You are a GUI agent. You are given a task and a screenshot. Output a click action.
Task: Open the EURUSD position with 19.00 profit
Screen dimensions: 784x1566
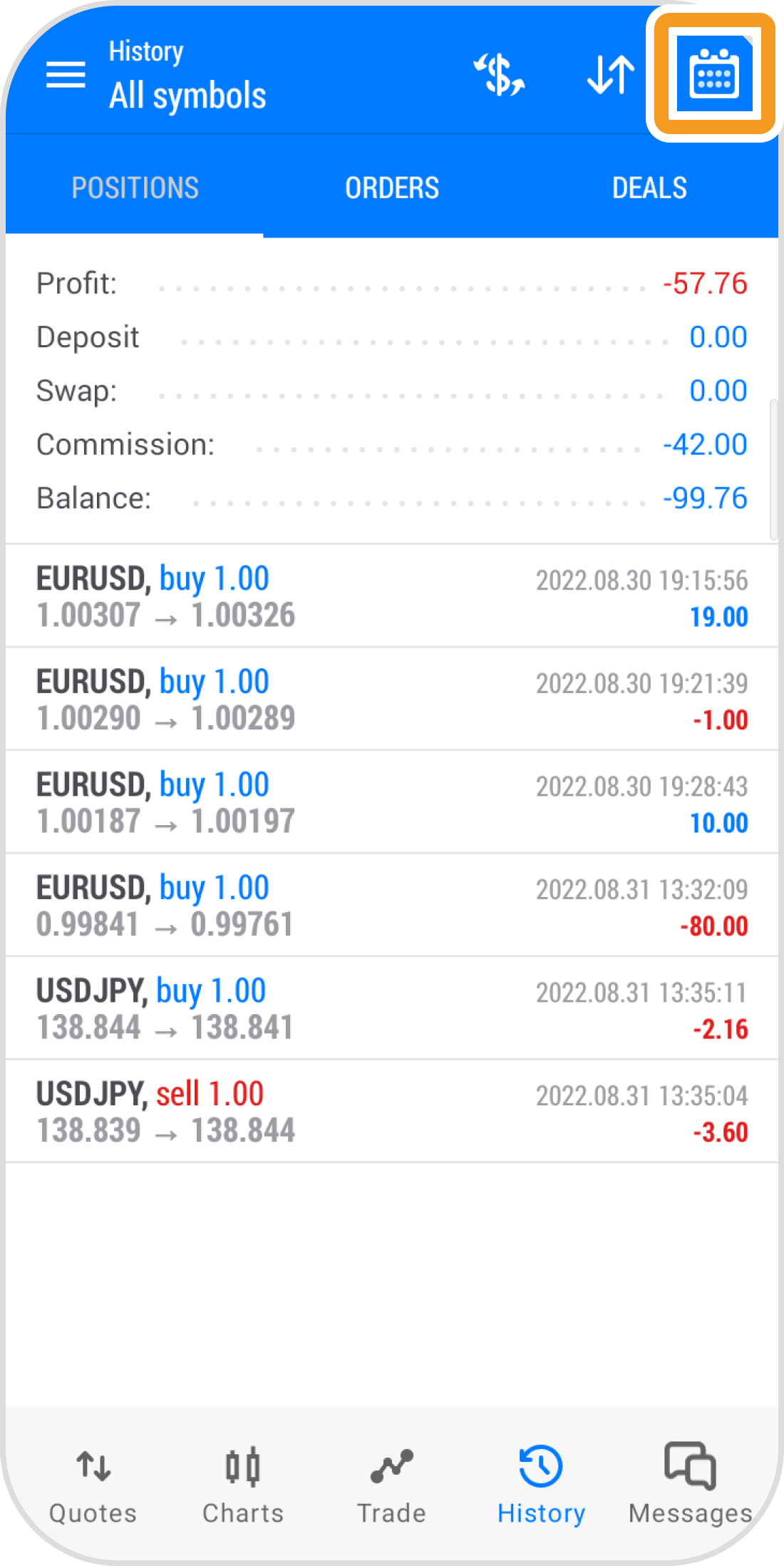pyautogui.click(x=392, y=597)
